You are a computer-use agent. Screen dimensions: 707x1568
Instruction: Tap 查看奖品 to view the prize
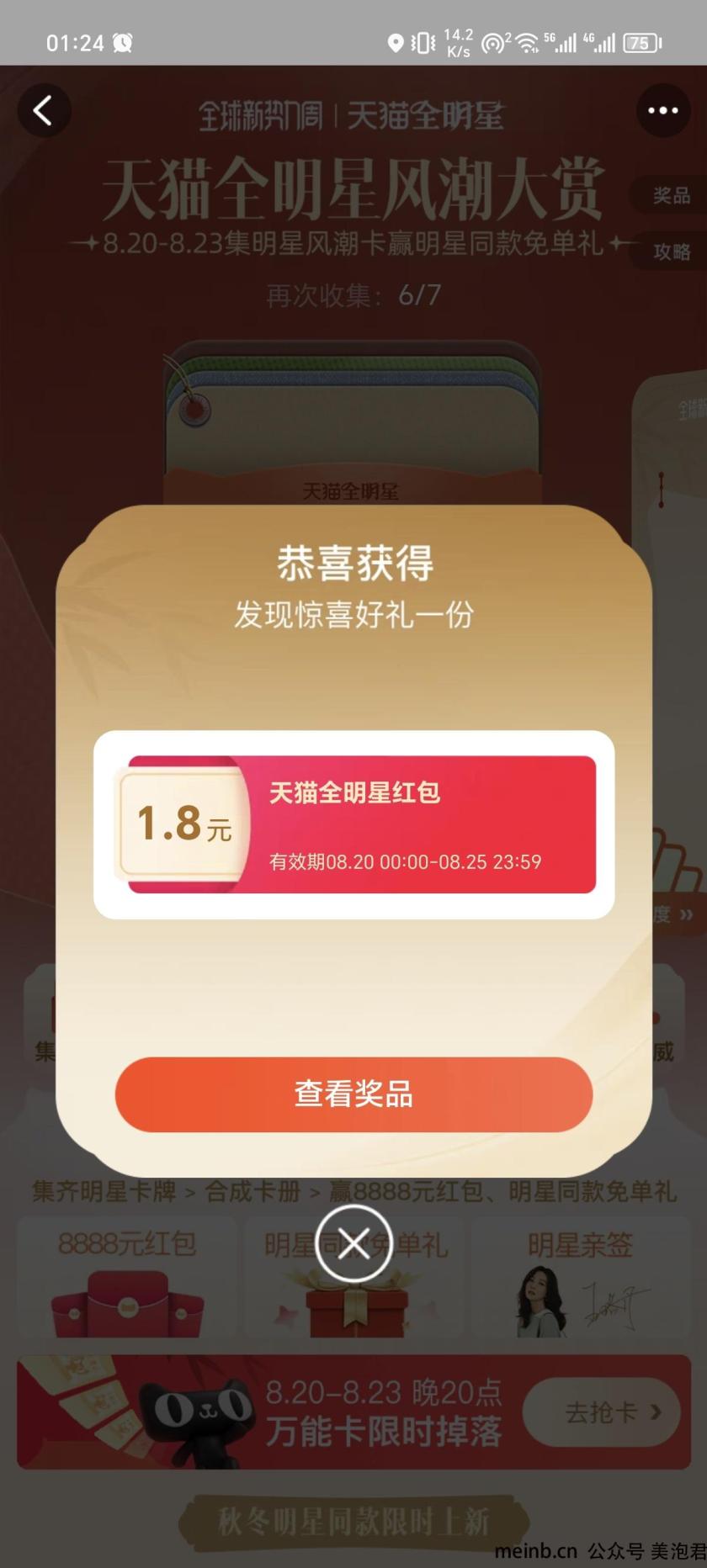[x=353, y=1094]
